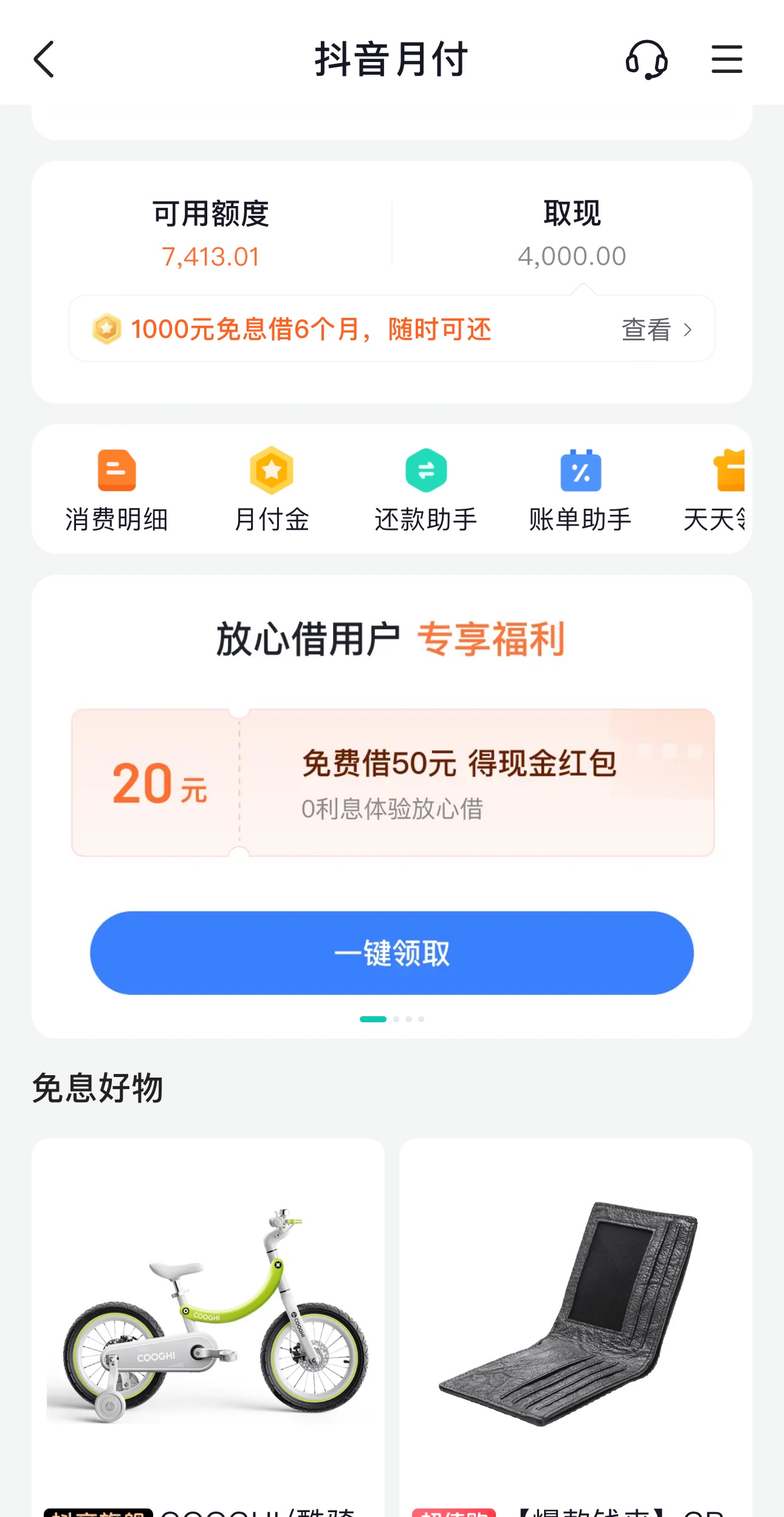784x1517 pixels.
Task: Go back from 抖音月付 page
Action: 44,60
